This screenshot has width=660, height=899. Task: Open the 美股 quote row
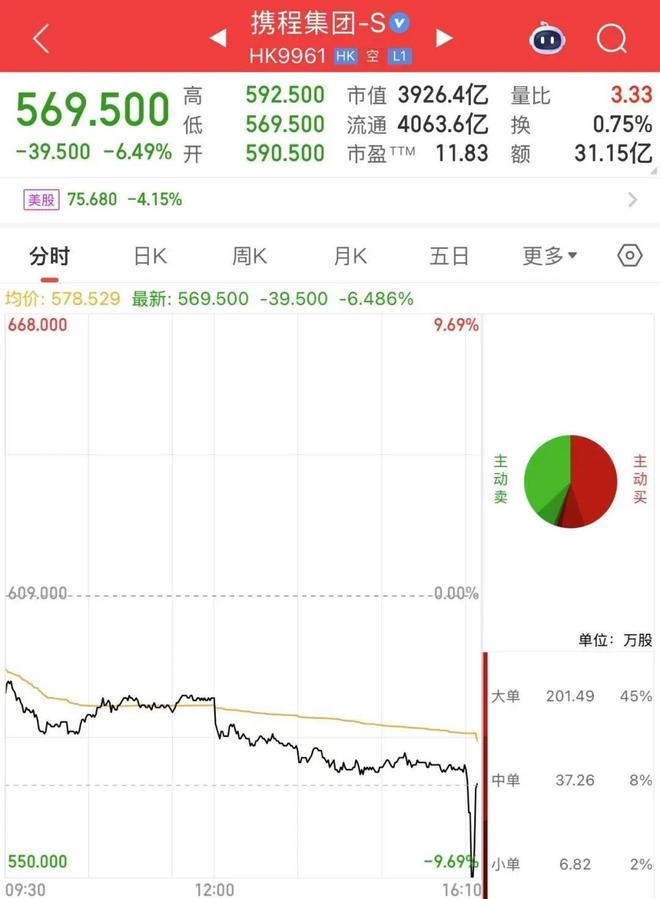coord(330,199)
